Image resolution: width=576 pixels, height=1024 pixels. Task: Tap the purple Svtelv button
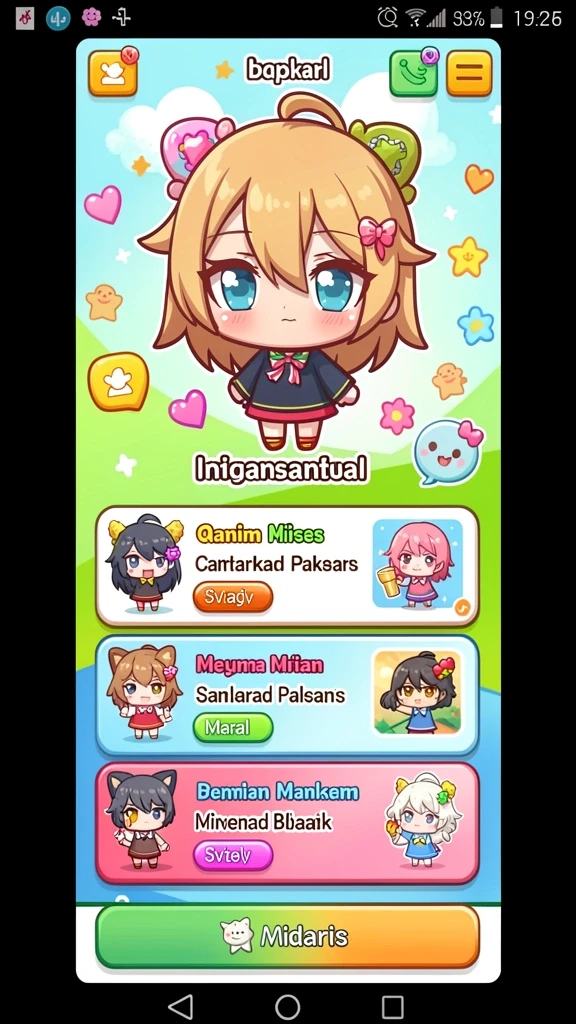[233, 856]
